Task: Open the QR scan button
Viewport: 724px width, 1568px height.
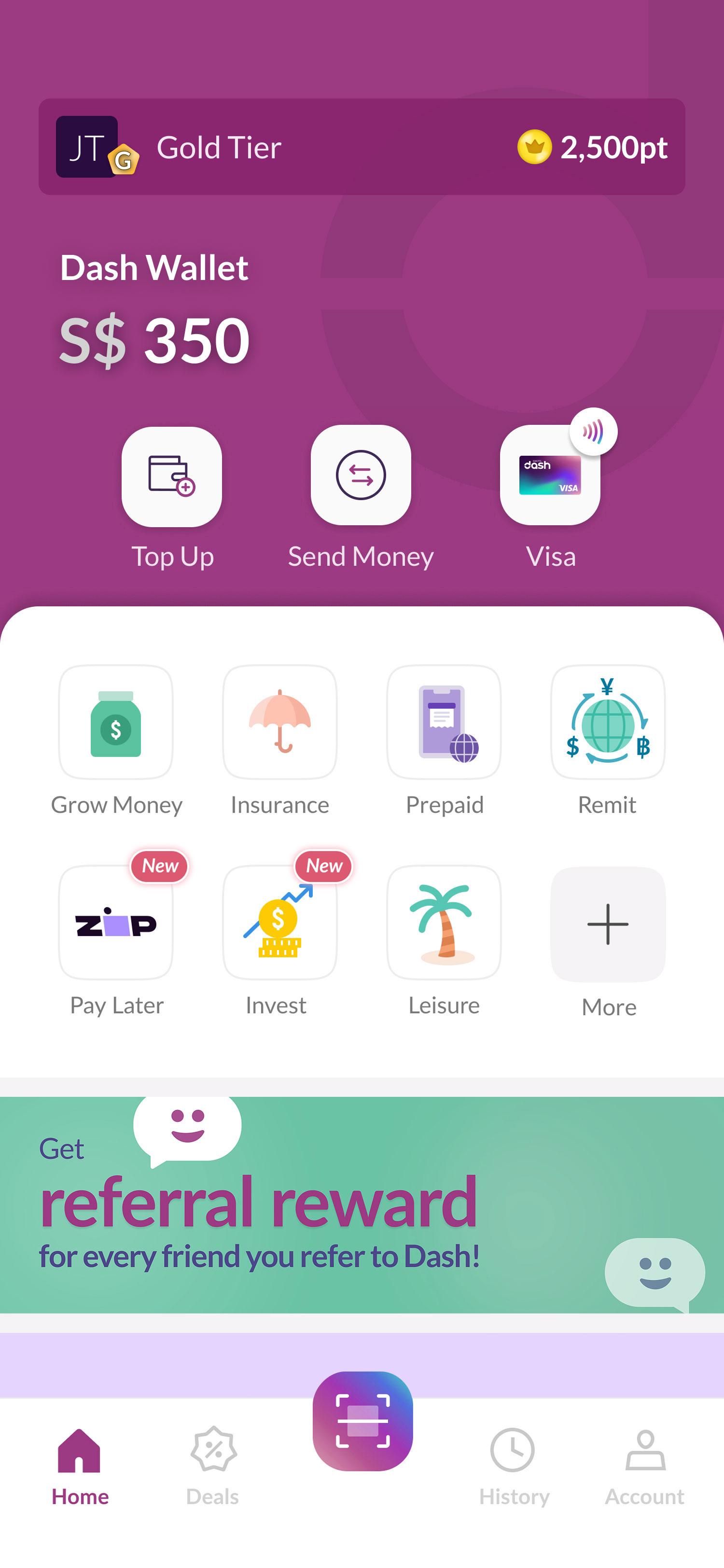Action: tap(362, 1421)
